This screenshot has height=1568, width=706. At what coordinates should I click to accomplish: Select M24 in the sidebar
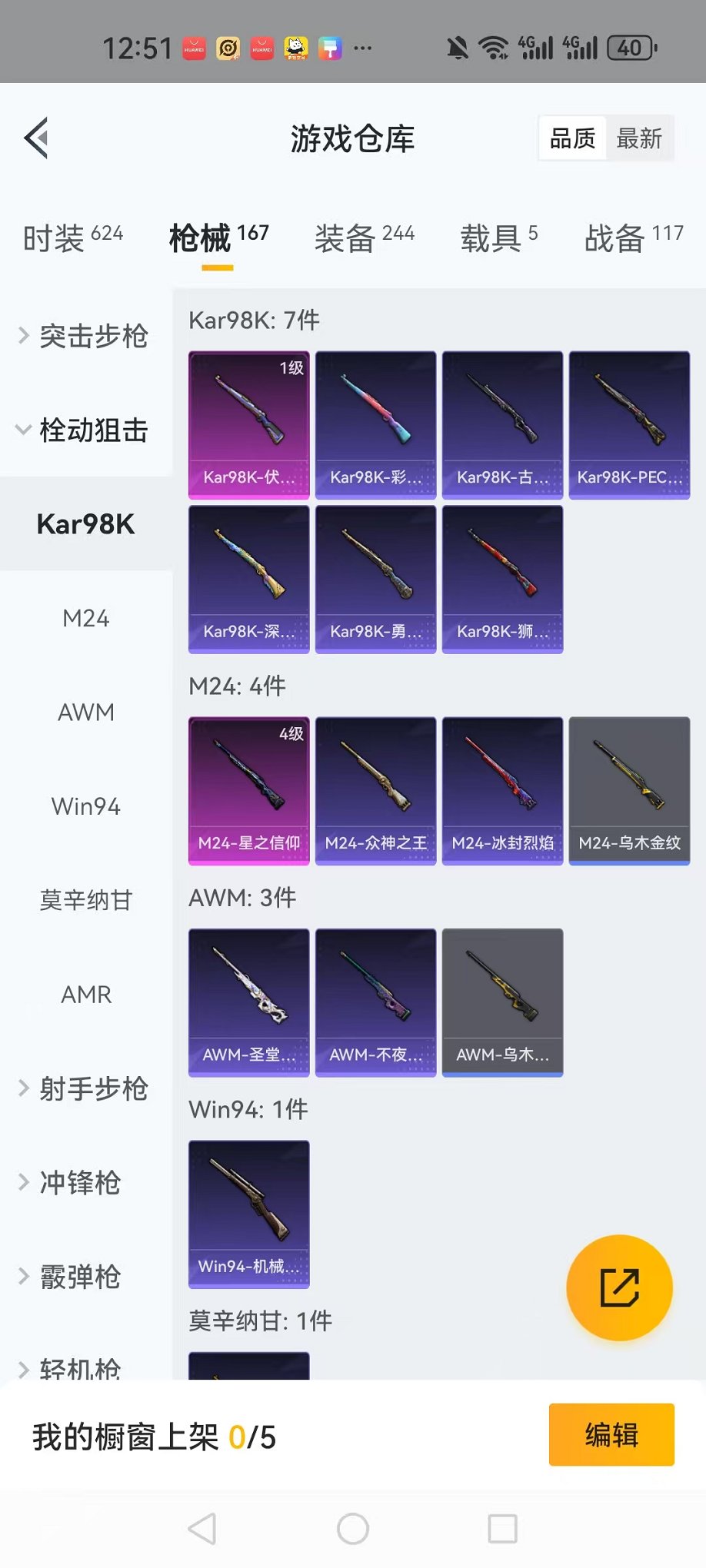tap(86, 618)
